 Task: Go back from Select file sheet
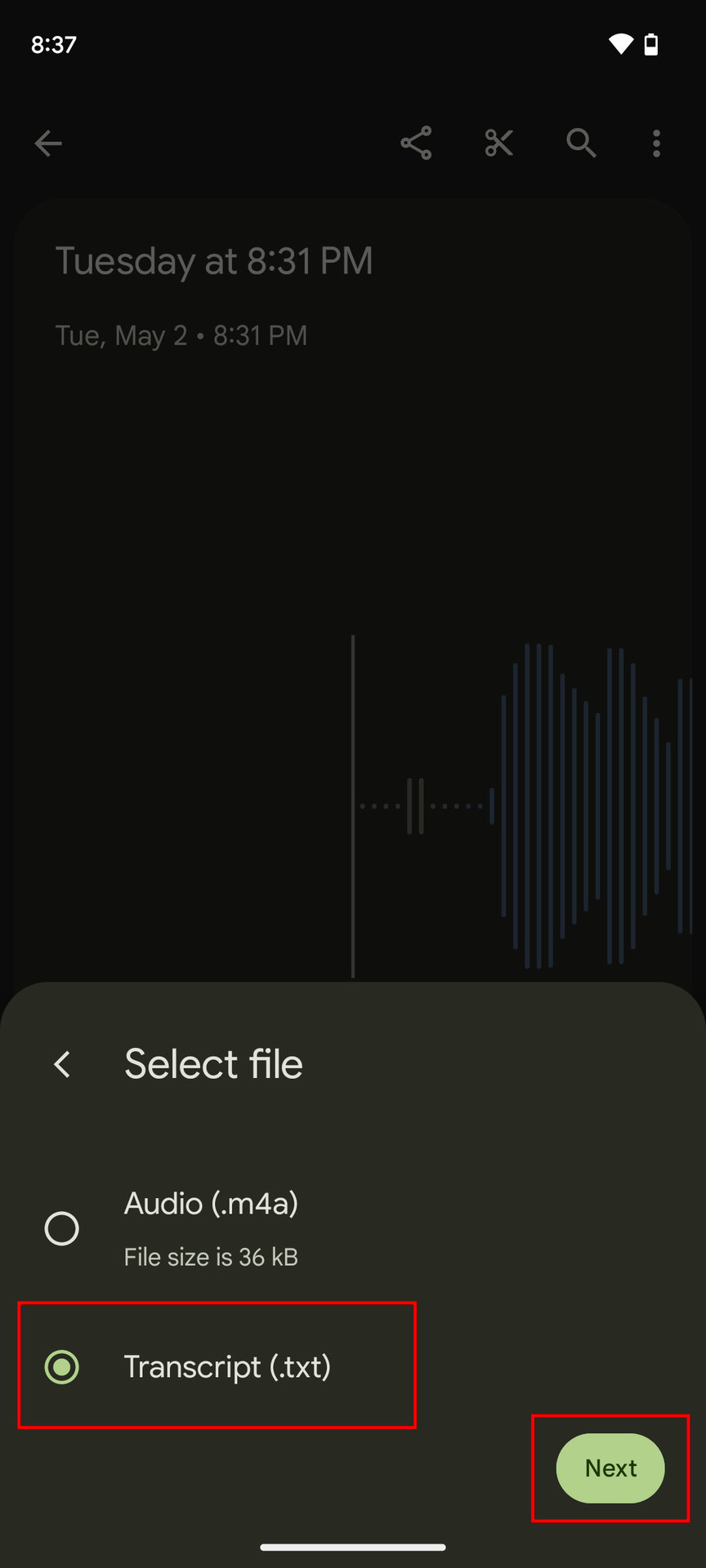(62, 1064)
